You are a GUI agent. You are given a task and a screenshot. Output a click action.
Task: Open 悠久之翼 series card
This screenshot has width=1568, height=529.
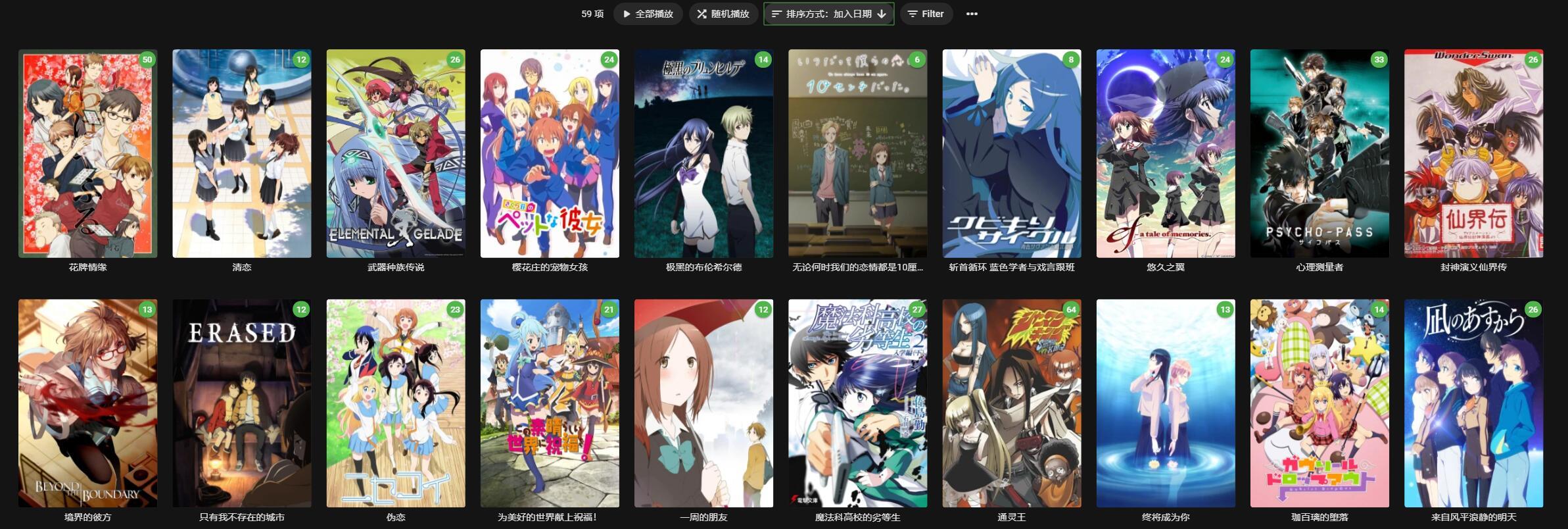[x=1166, y=153]
